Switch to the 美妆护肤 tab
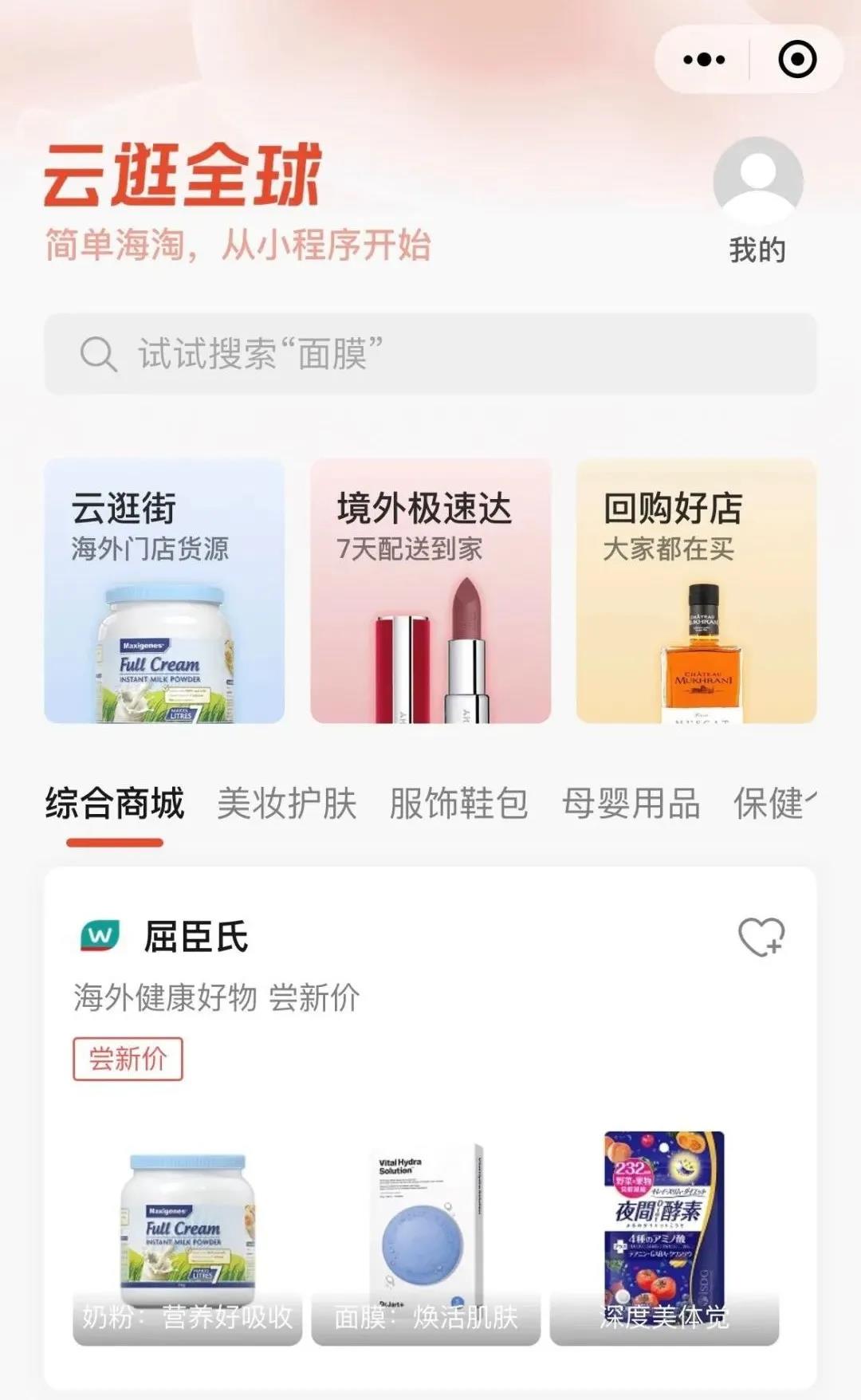 (x=287, y=804)
